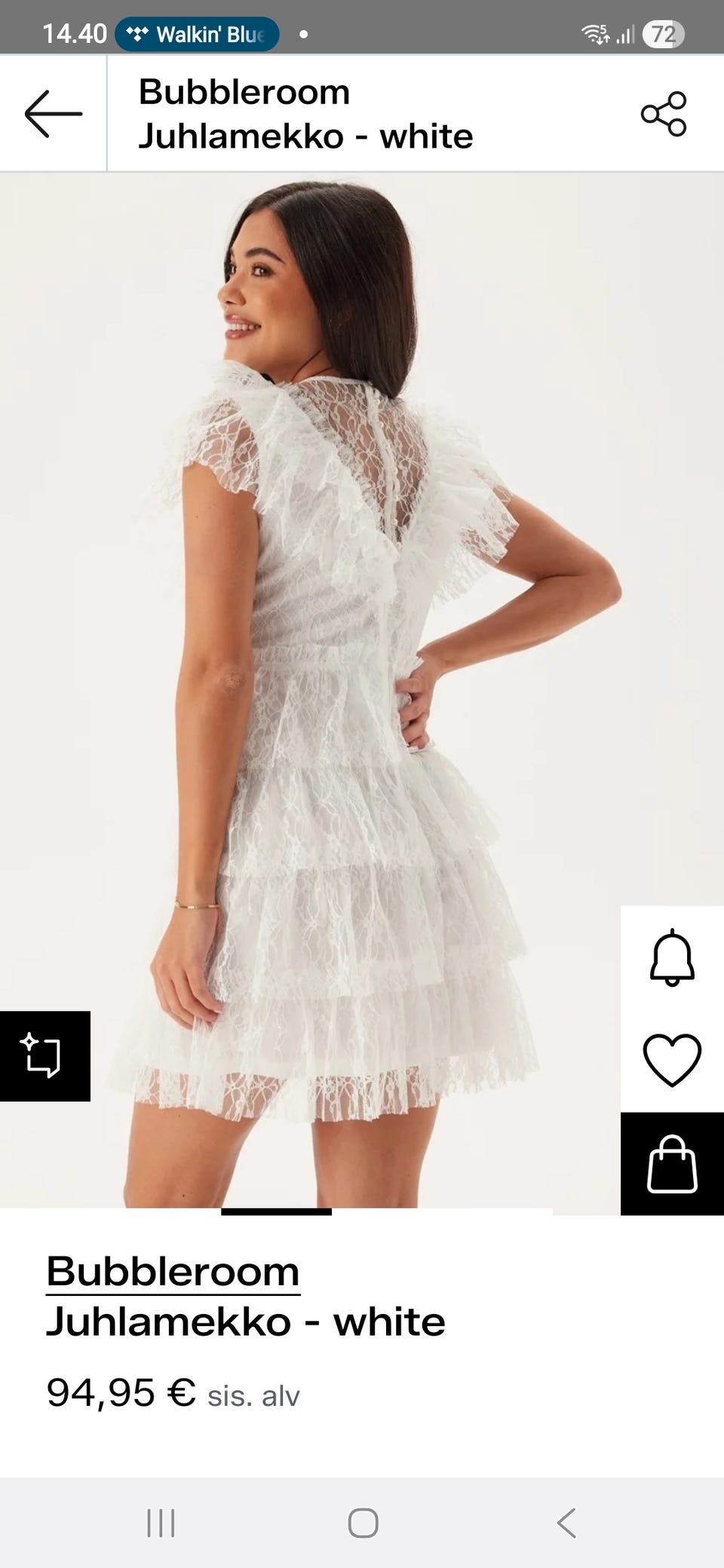Enable notification bell for this product
Viewport: 724px width, 1568px height.
point(671,957)
